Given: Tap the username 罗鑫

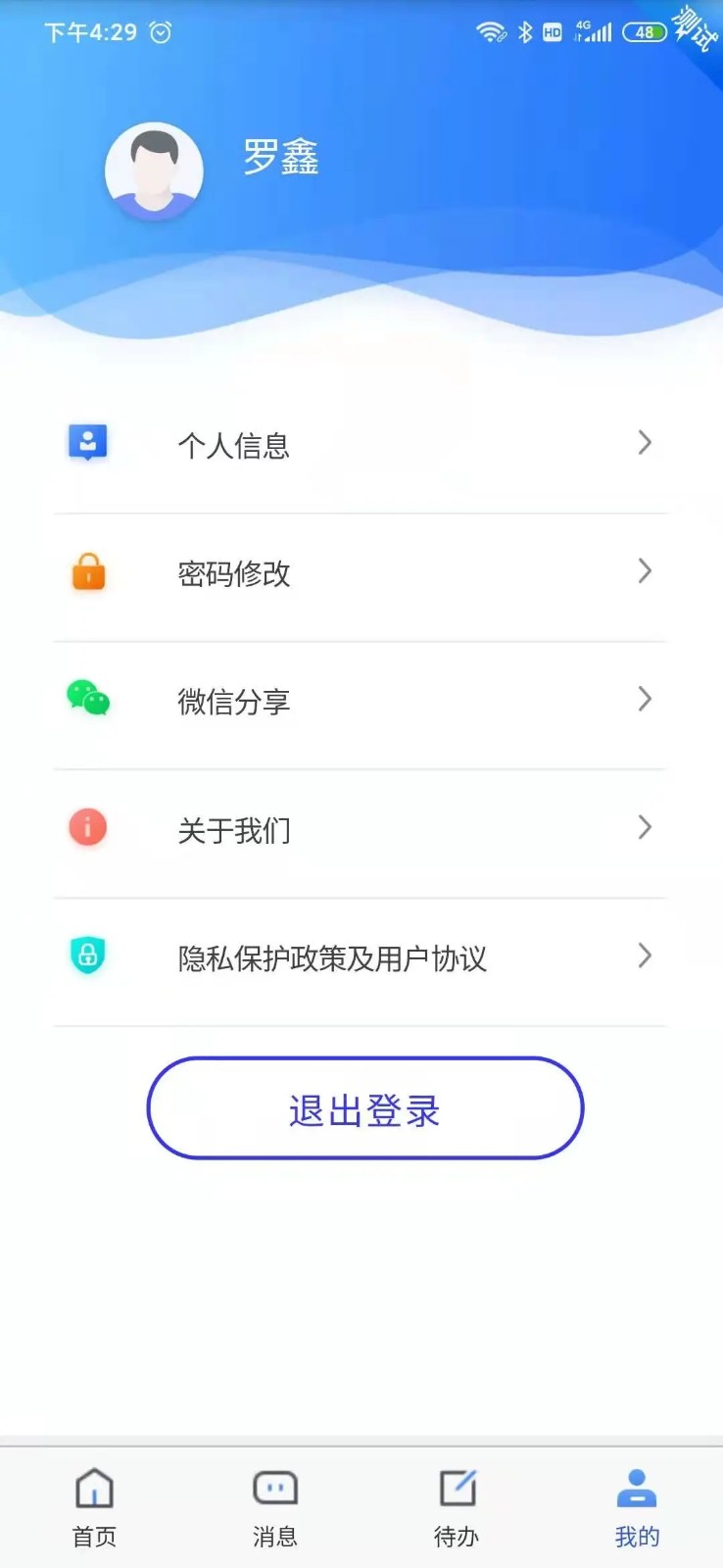Looking at the screenshot, I should coord(282,161).
